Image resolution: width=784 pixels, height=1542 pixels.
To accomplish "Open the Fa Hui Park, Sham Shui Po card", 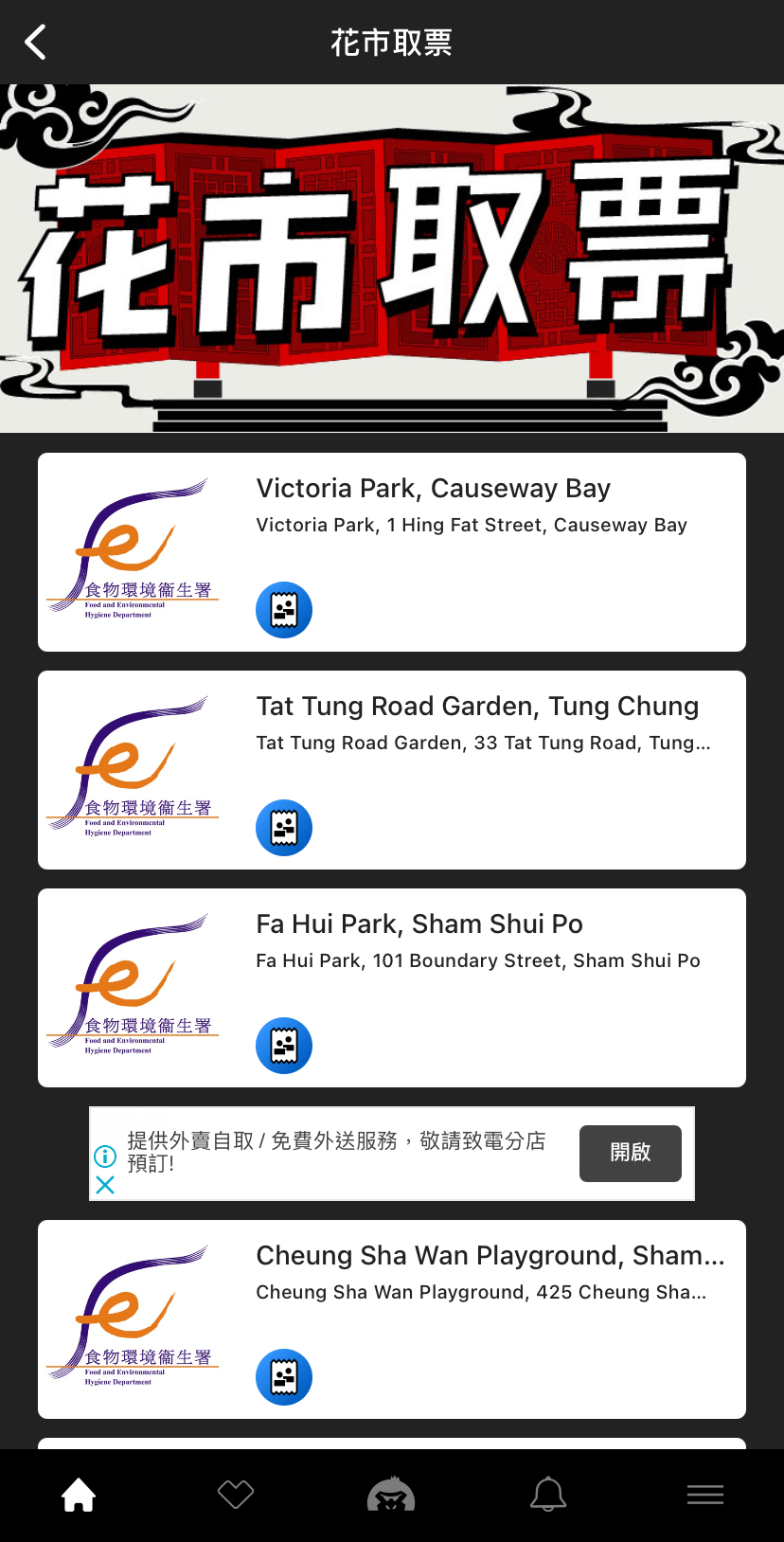I will click(x=392, y=988).
